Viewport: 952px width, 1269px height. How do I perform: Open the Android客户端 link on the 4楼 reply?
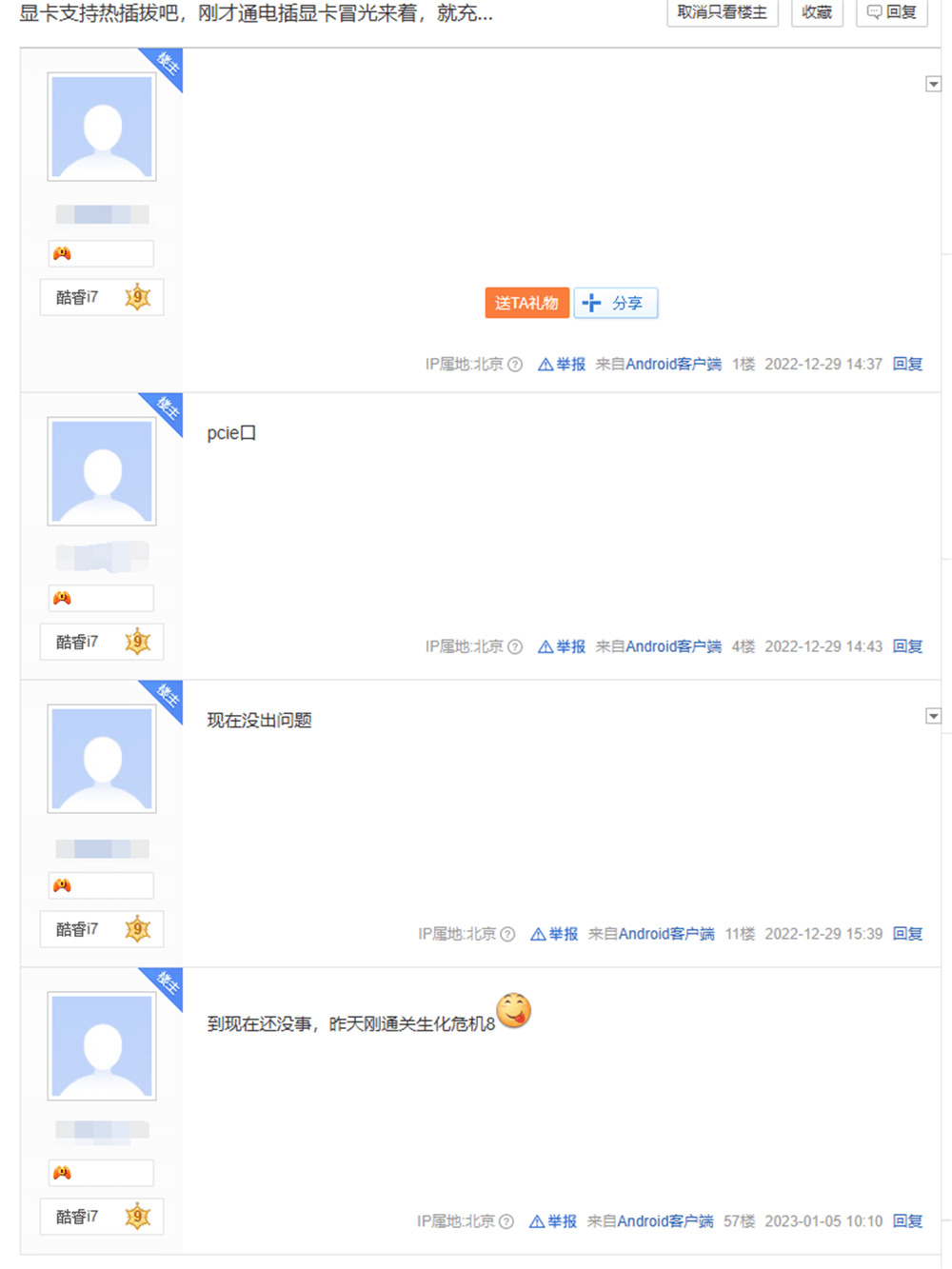point(673,646)
